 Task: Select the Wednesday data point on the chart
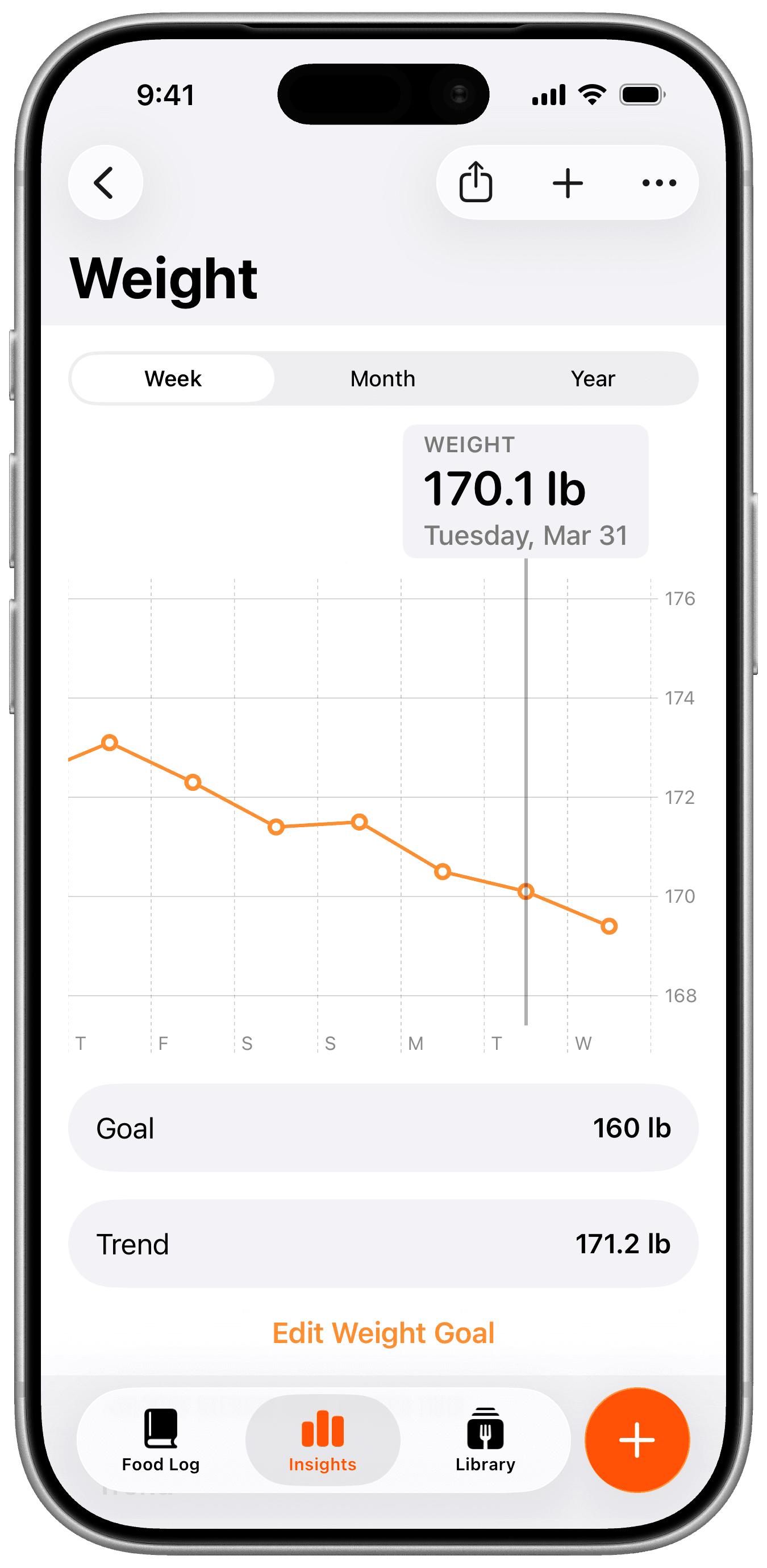point(608,927)
